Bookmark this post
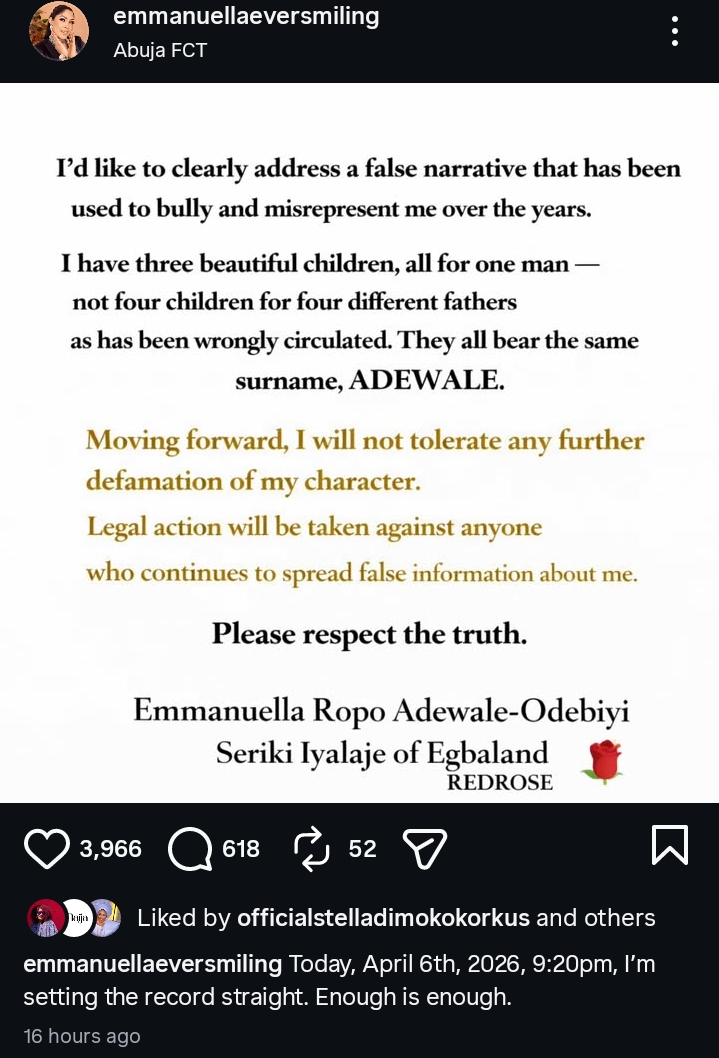 (669, 845)
